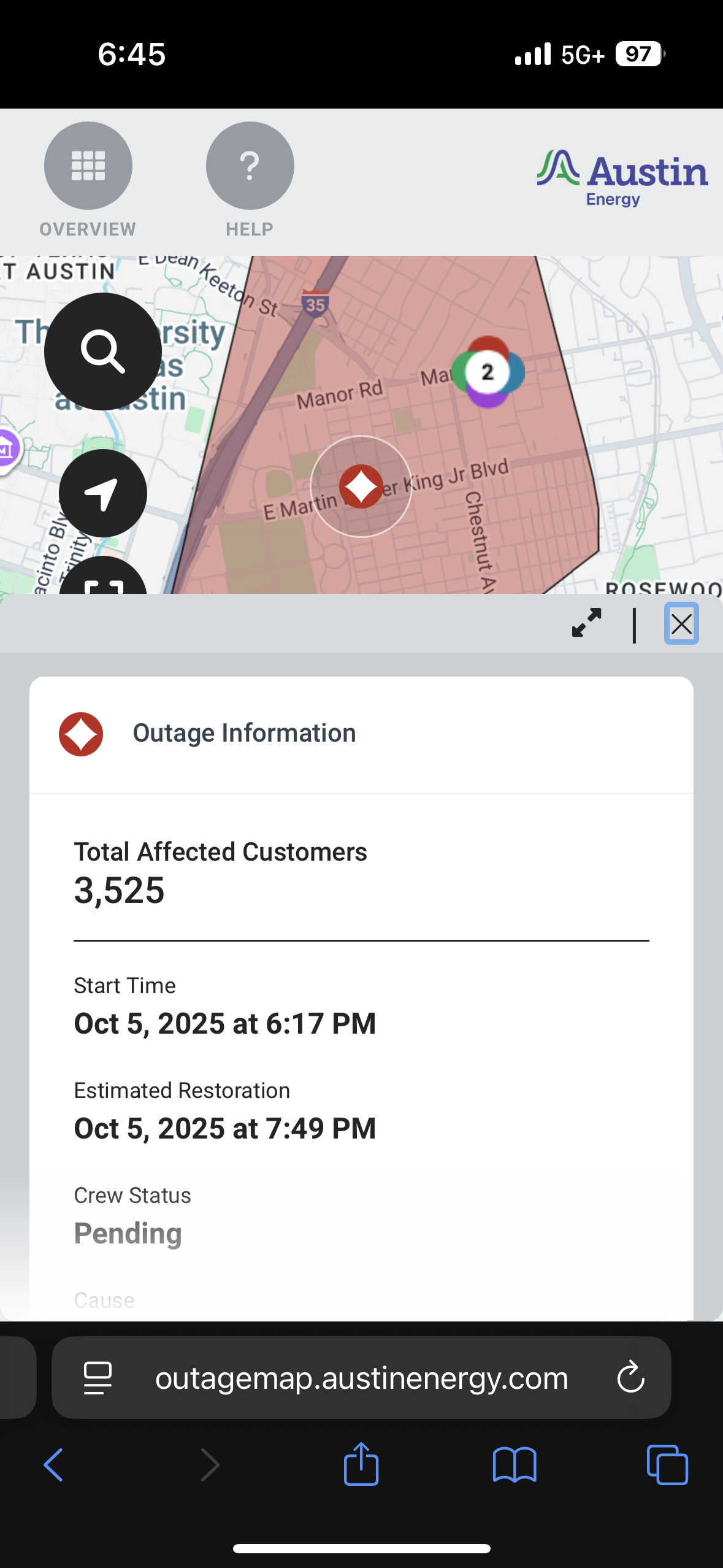Go back to the previous page

pyautogui.click(x=54, y=1465)
